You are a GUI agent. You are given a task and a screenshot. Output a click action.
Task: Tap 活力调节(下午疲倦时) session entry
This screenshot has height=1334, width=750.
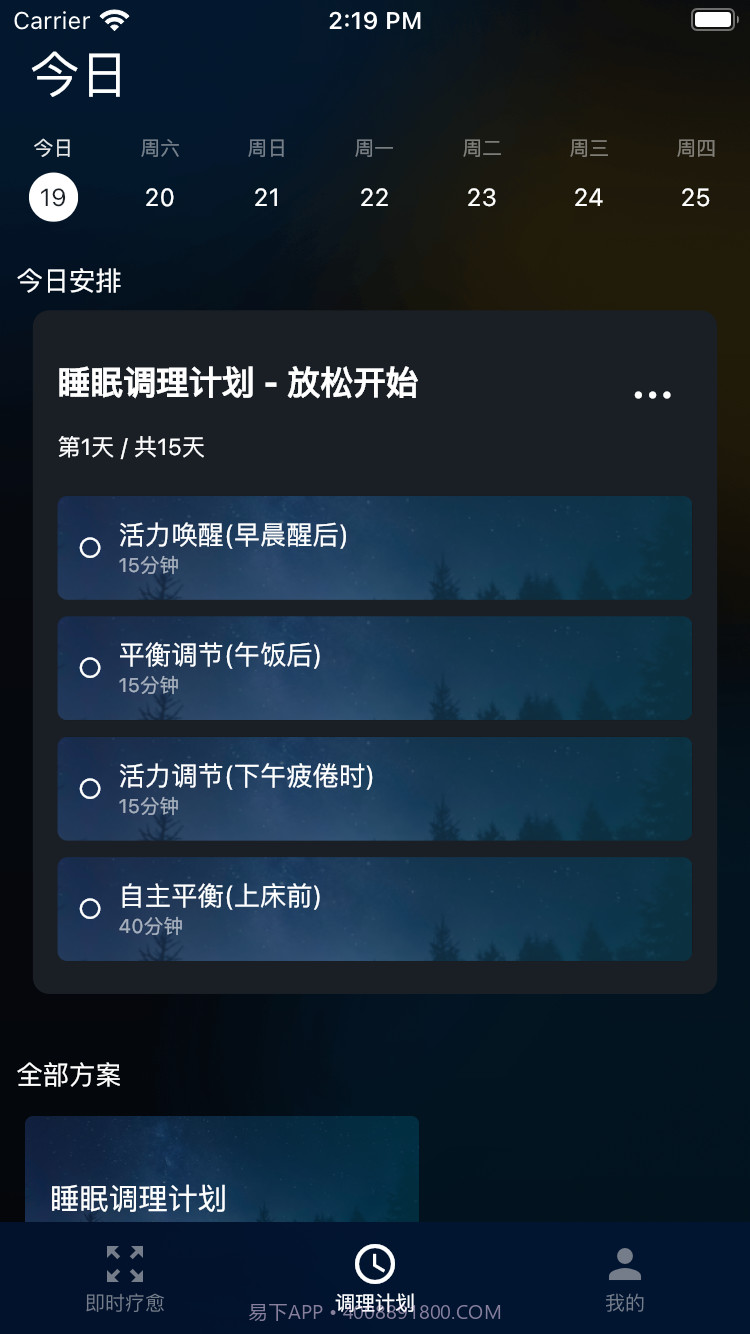coord(374,789)
